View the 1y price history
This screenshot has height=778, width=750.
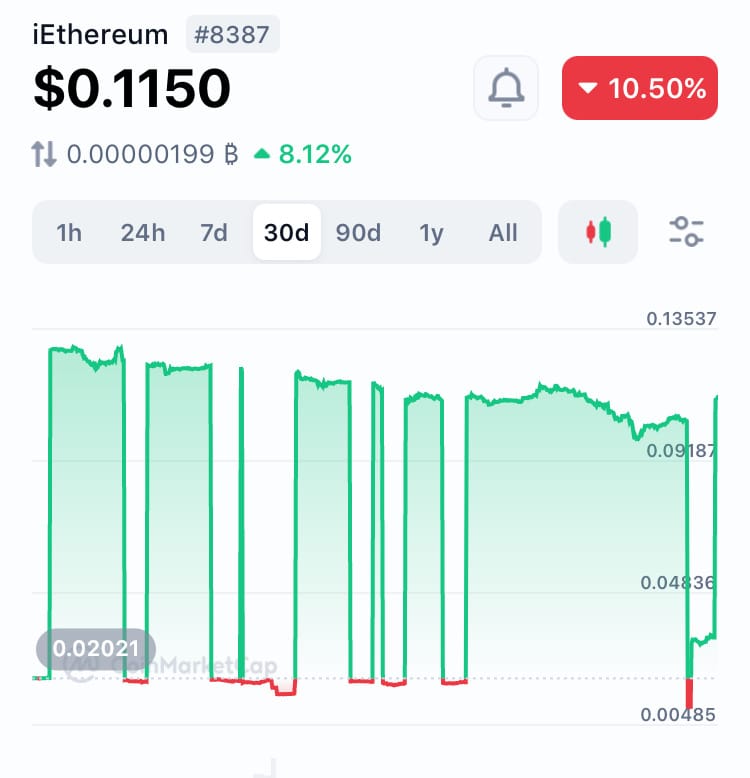click(431, 233)
